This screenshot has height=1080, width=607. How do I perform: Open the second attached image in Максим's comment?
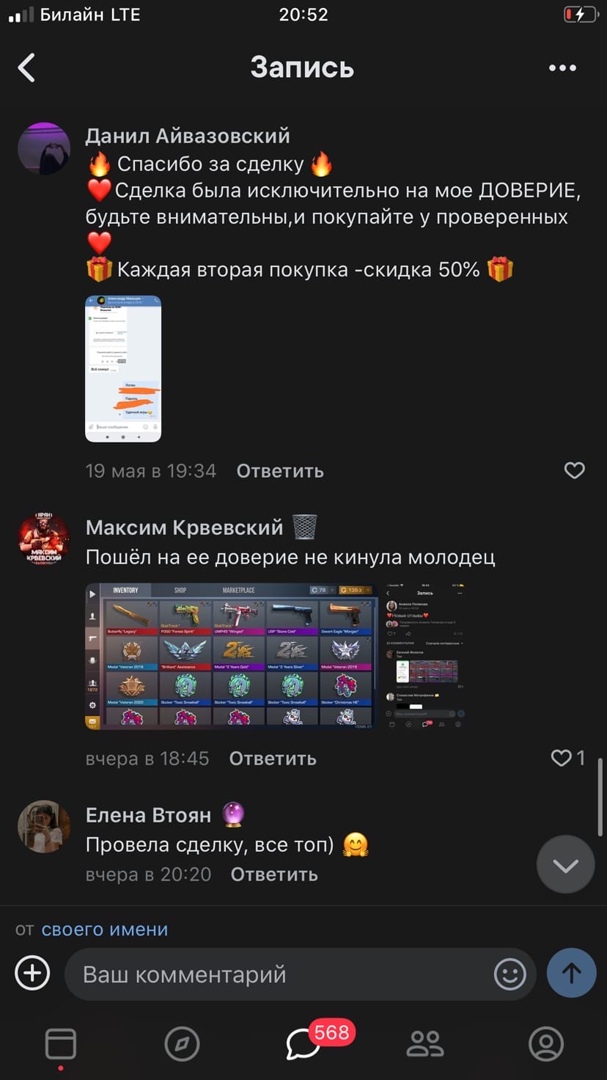coord(425,655)
